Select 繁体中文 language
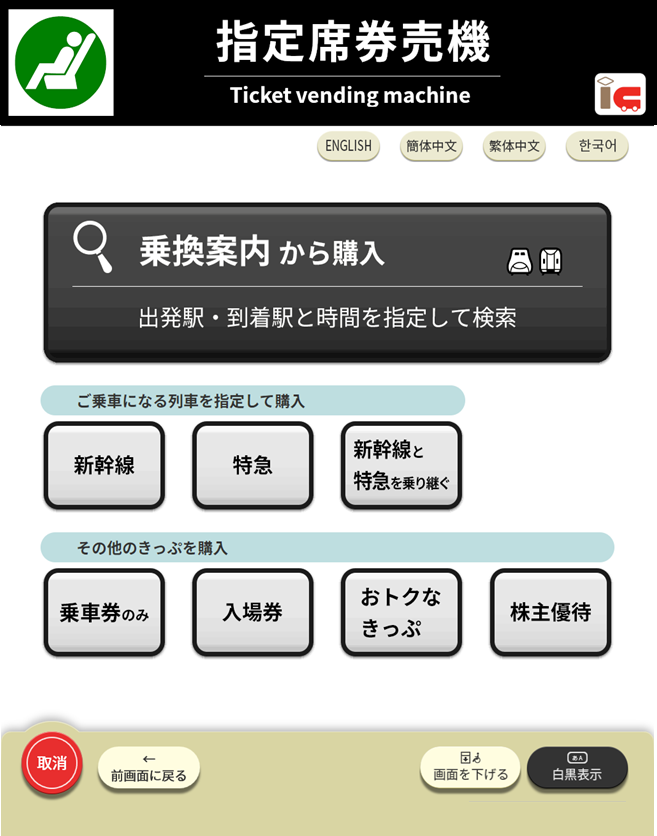657x836 pixels. [514, 146]
